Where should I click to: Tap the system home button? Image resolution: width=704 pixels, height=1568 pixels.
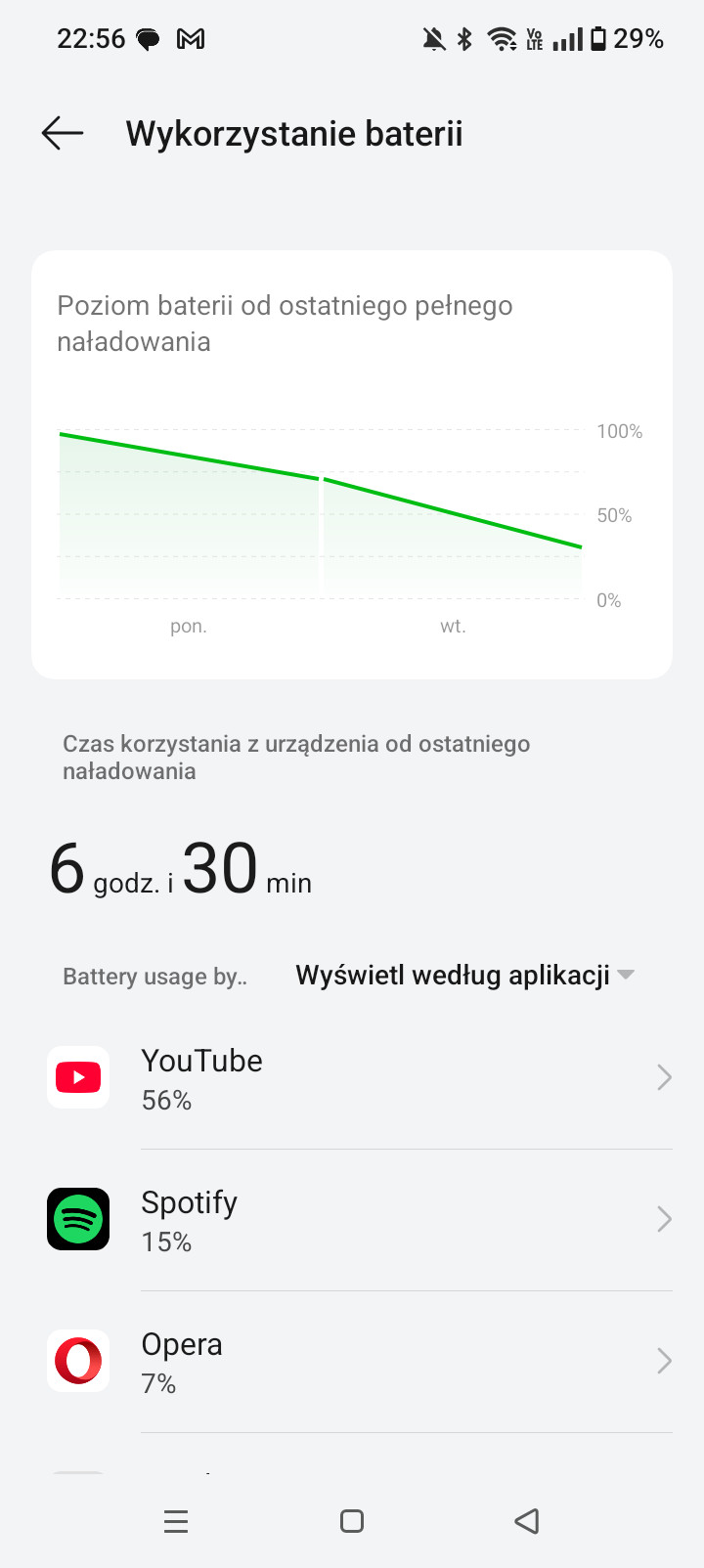pyautogui.click(x=352, y=1521)
